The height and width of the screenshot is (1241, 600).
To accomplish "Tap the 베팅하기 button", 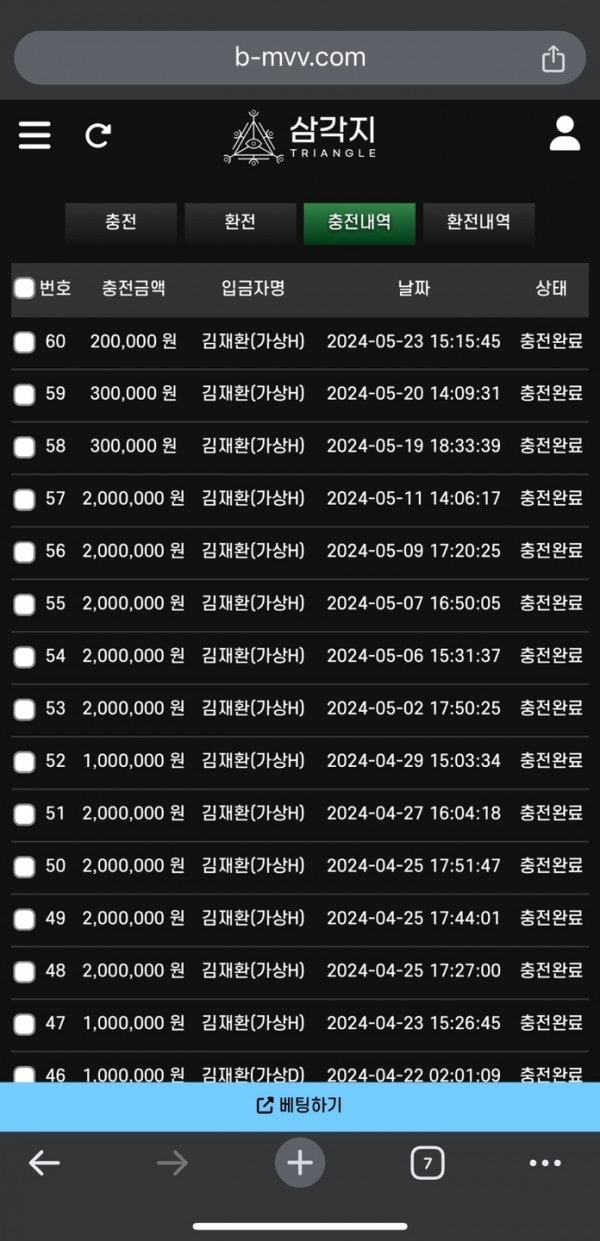I will (300, 1106).
